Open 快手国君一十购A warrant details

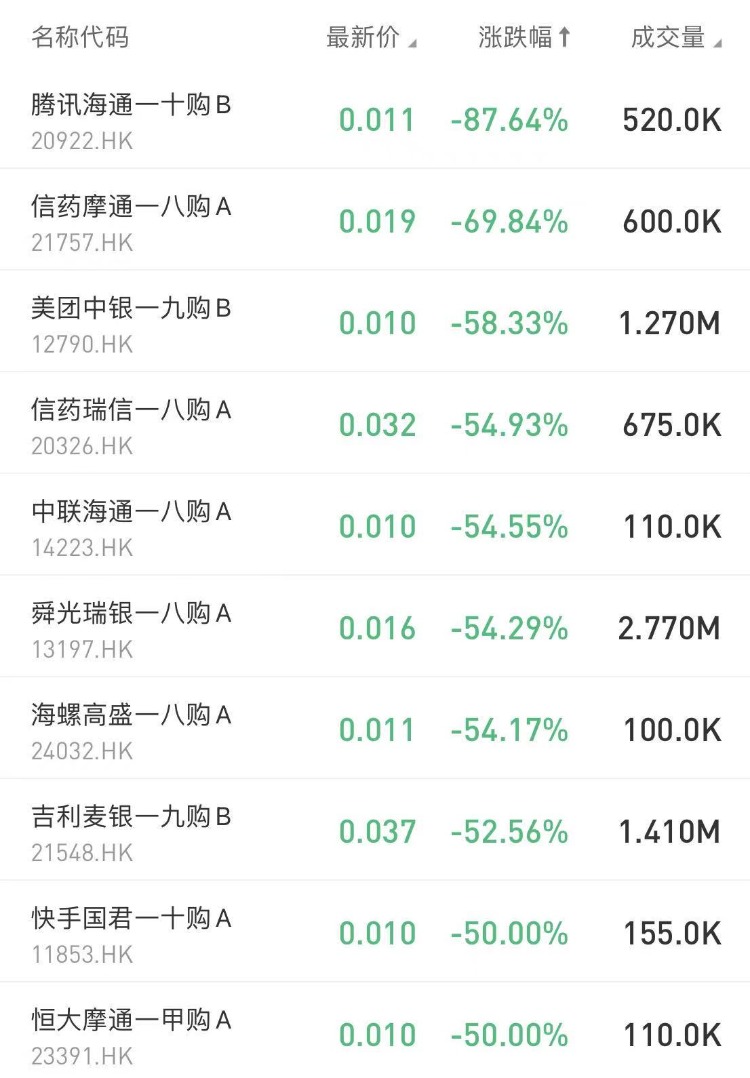(131, 935)
